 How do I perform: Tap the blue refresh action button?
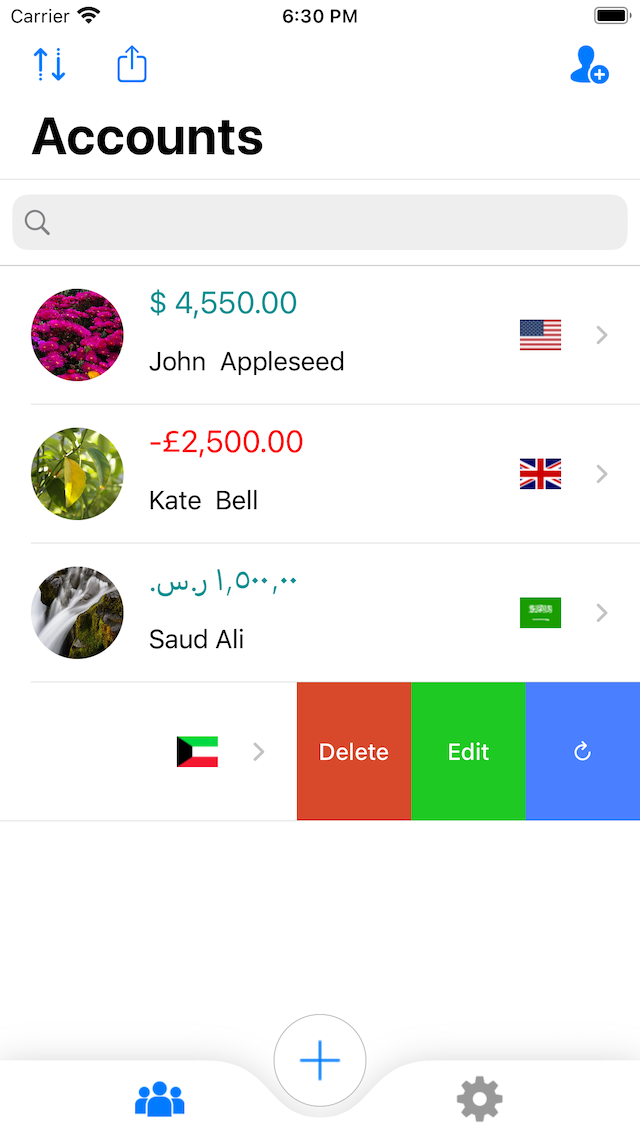pyautogui.click(x=583, y=752)
